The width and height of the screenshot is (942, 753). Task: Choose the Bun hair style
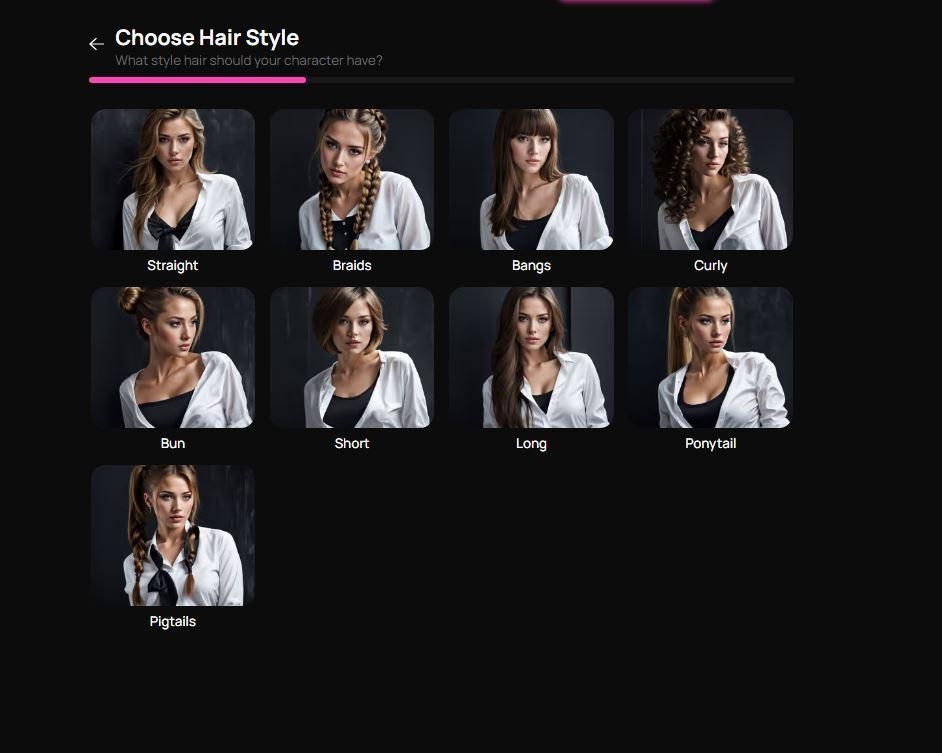pos(173,358)
